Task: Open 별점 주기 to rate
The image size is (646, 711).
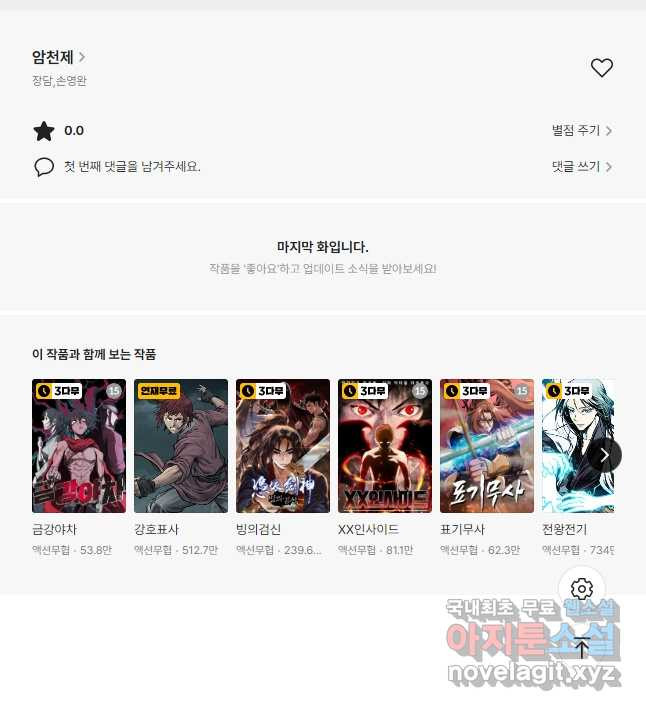Action: click(x=581, y=131)
